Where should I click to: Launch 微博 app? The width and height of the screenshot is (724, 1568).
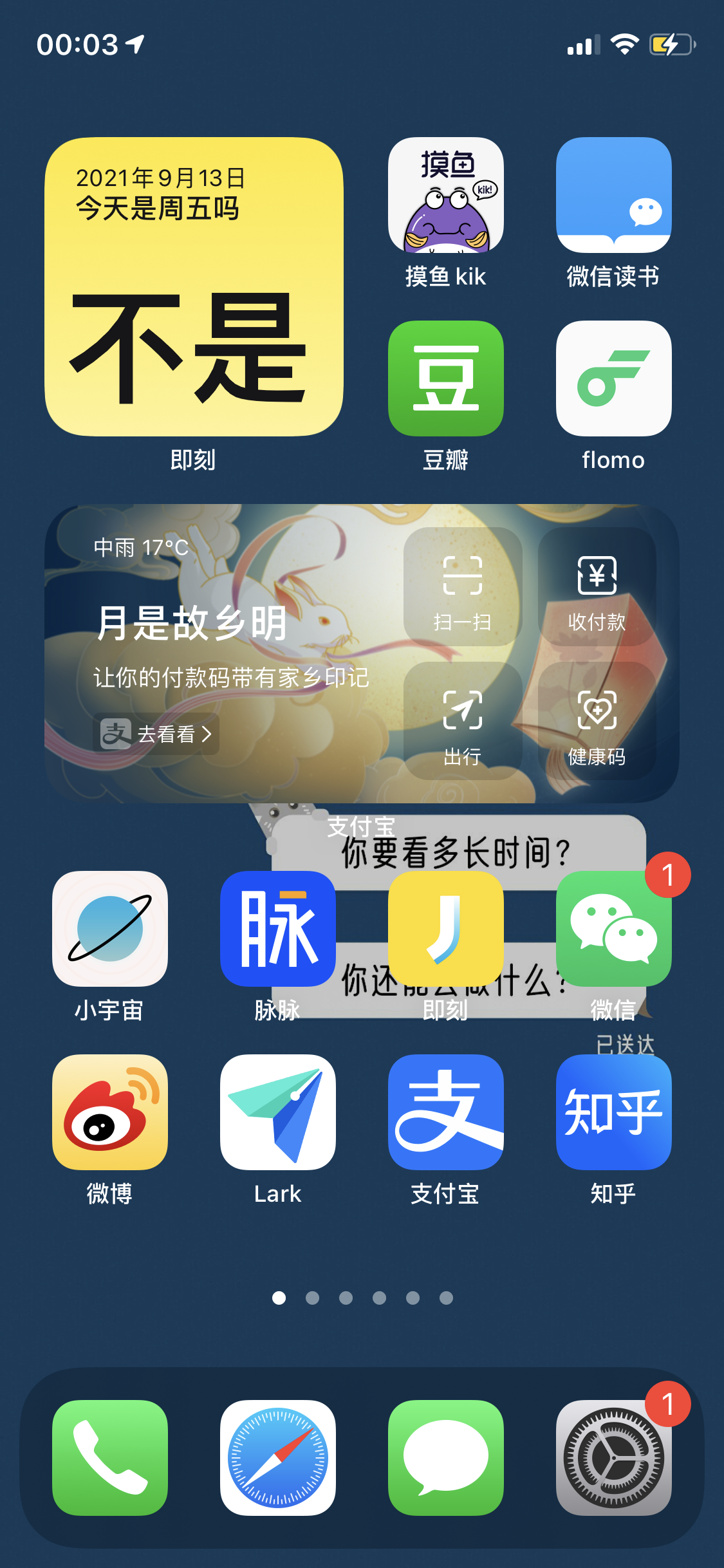click(x=109, y=1112)
